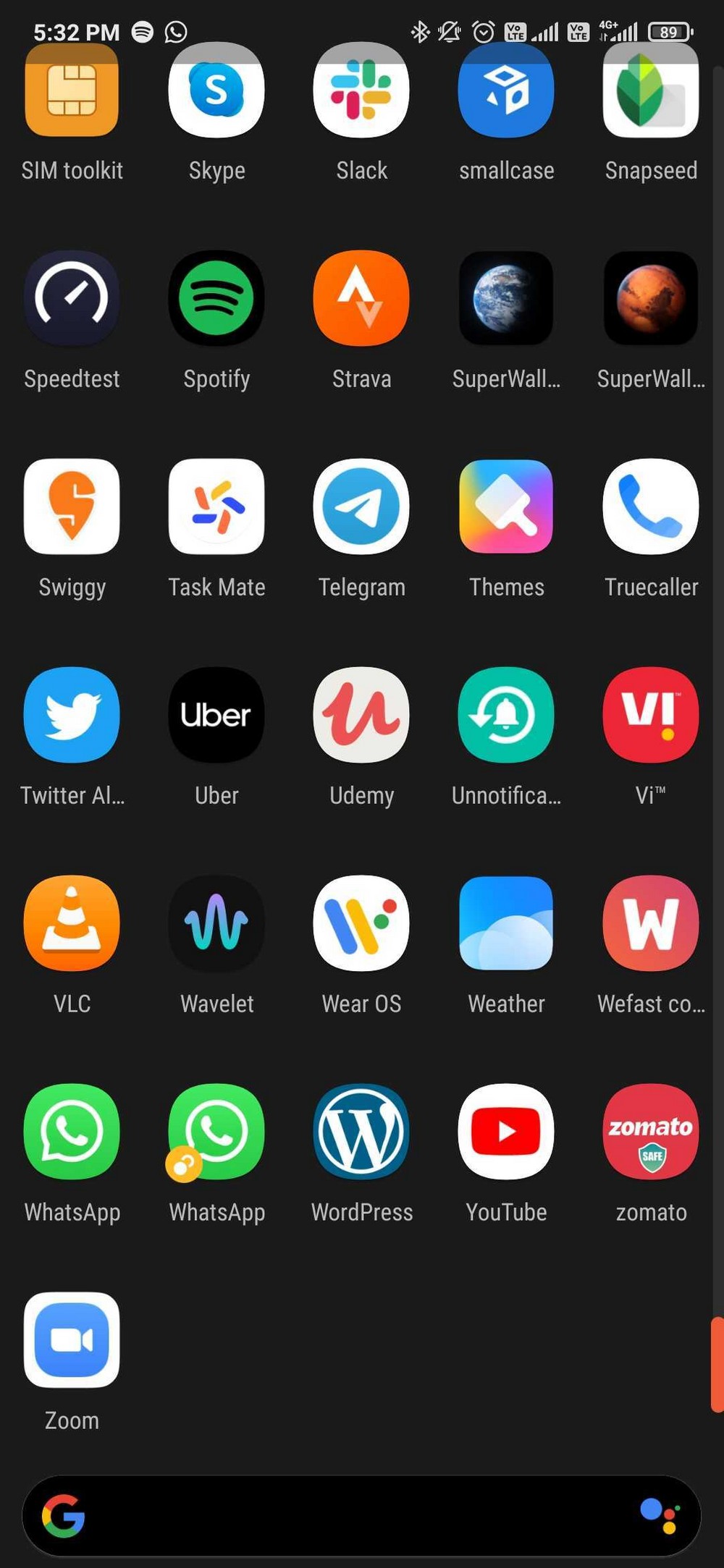The image size is (724, 1568).
Task: Launch Speedtest
Action: 72,298
